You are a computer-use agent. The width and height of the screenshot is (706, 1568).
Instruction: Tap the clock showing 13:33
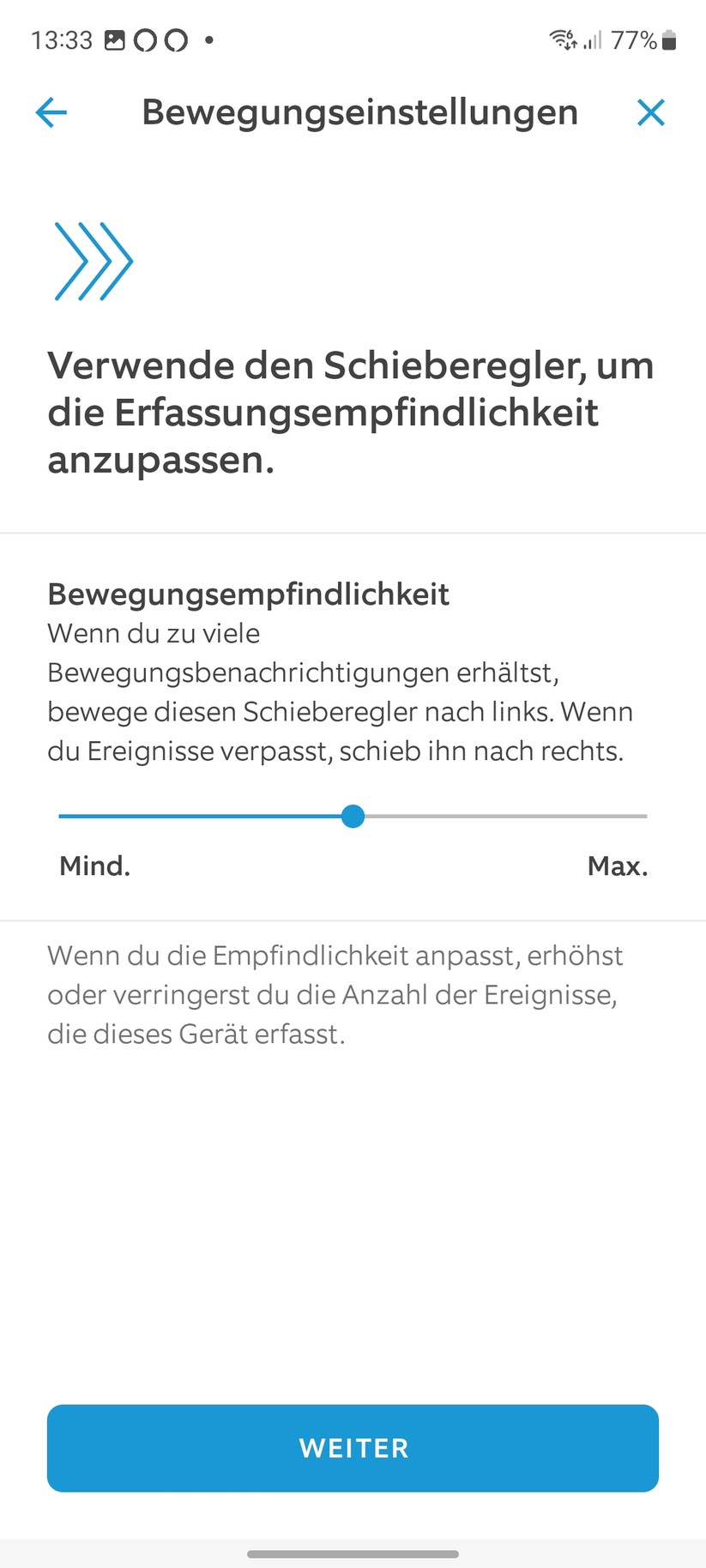(x=61, y=39)
